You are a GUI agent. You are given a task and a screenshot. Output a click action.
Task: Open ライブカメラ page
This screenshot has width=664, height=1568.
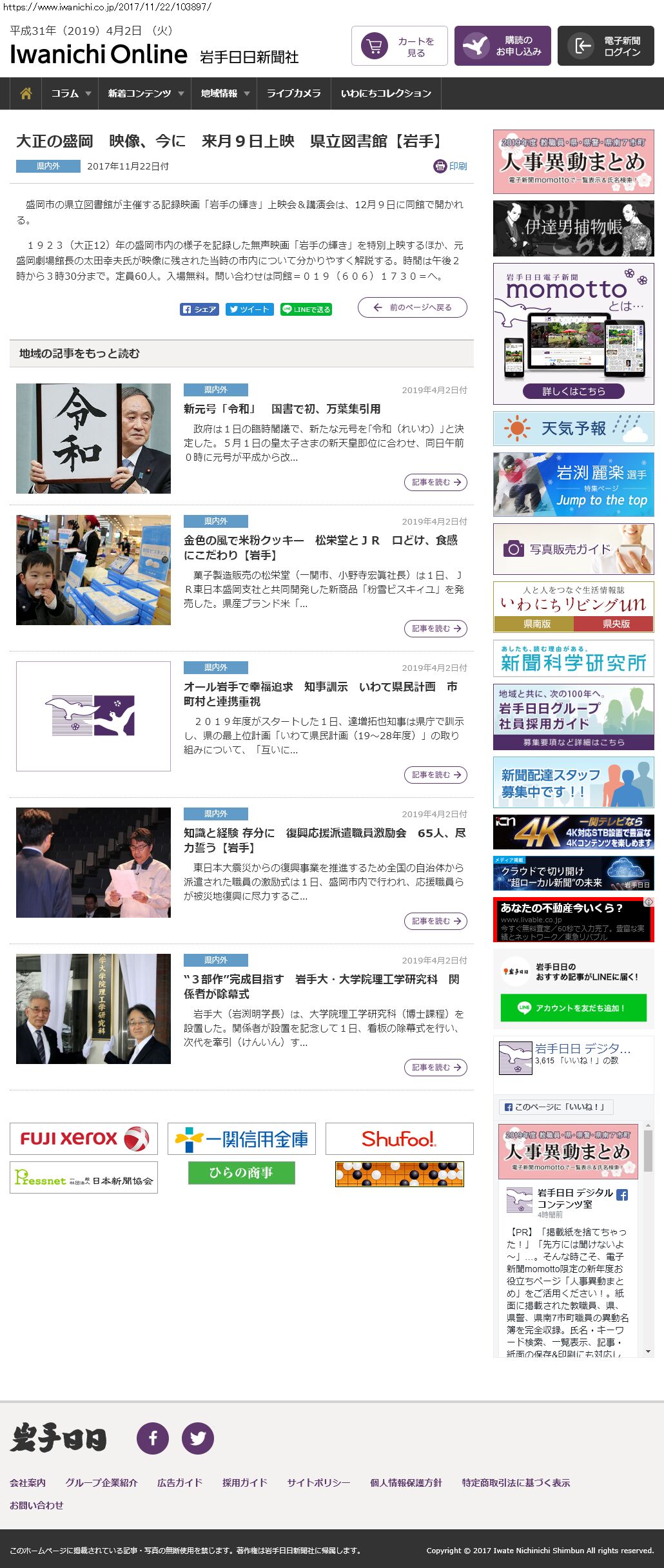click(293, 93)
